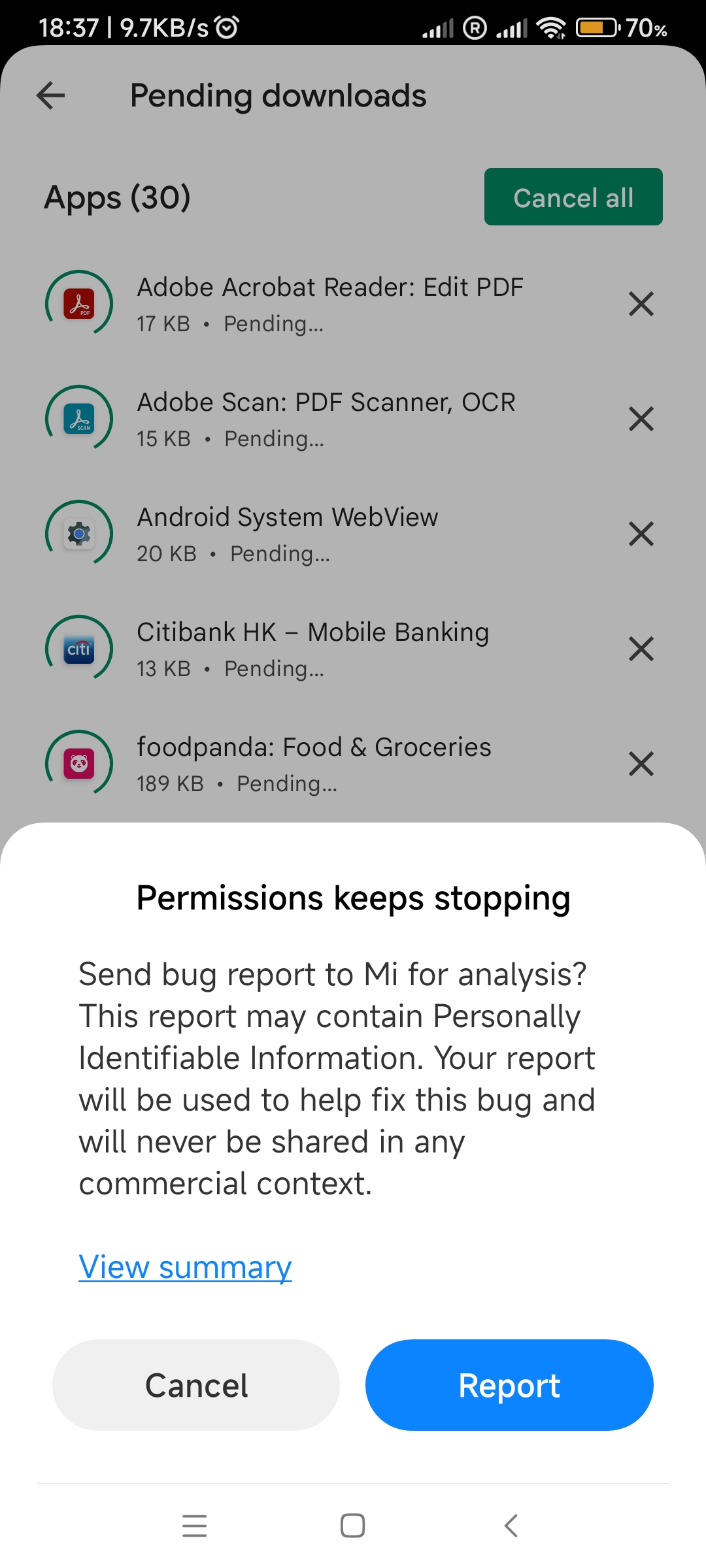Open the View summary link
Image resolution: width=706 pixels, height=1568 pixels.
pos(185,1267)
